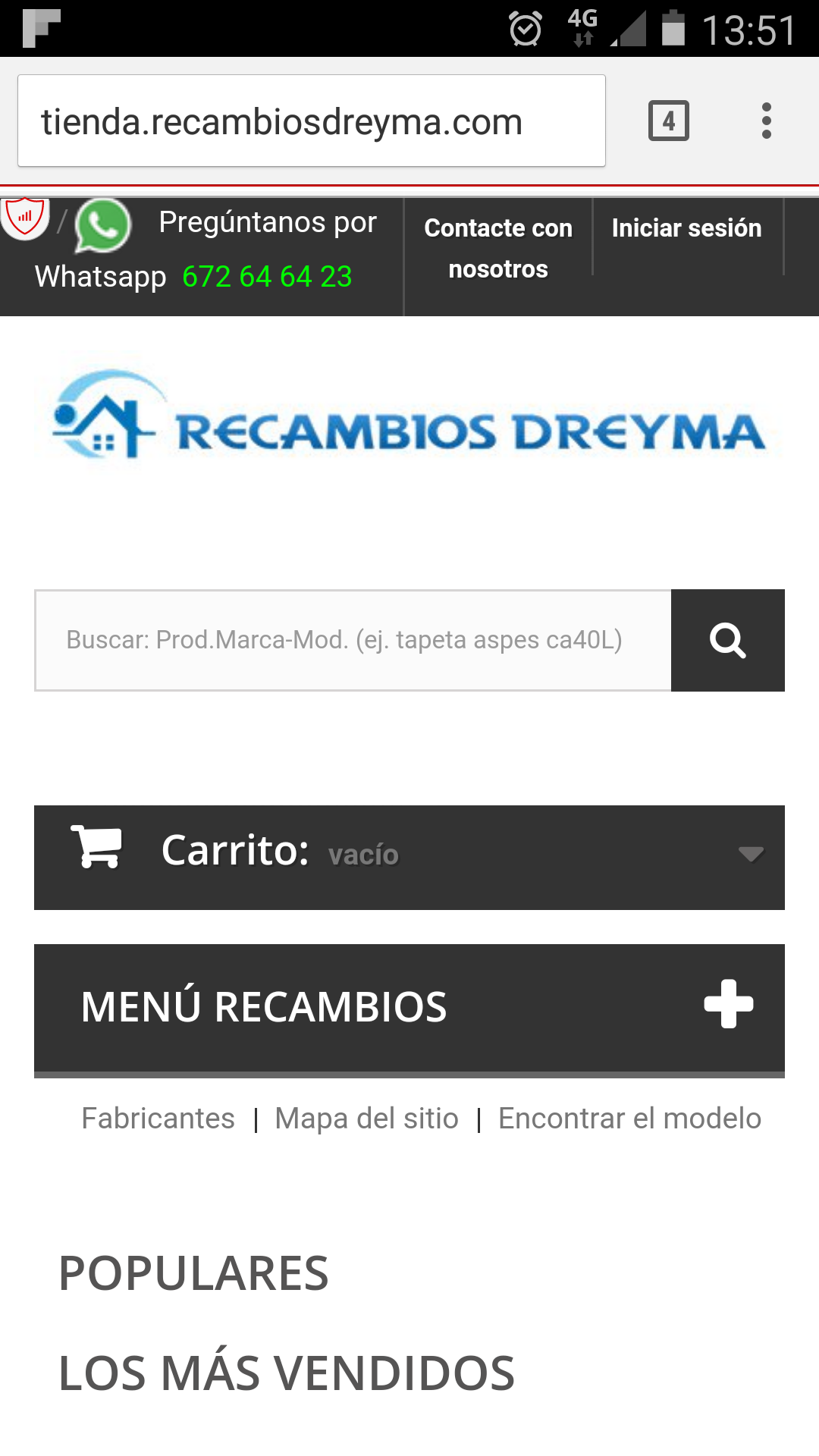This screenshot has height=1456, width=819.
Task: Open the Fabricantes link
Action: 158,1119
